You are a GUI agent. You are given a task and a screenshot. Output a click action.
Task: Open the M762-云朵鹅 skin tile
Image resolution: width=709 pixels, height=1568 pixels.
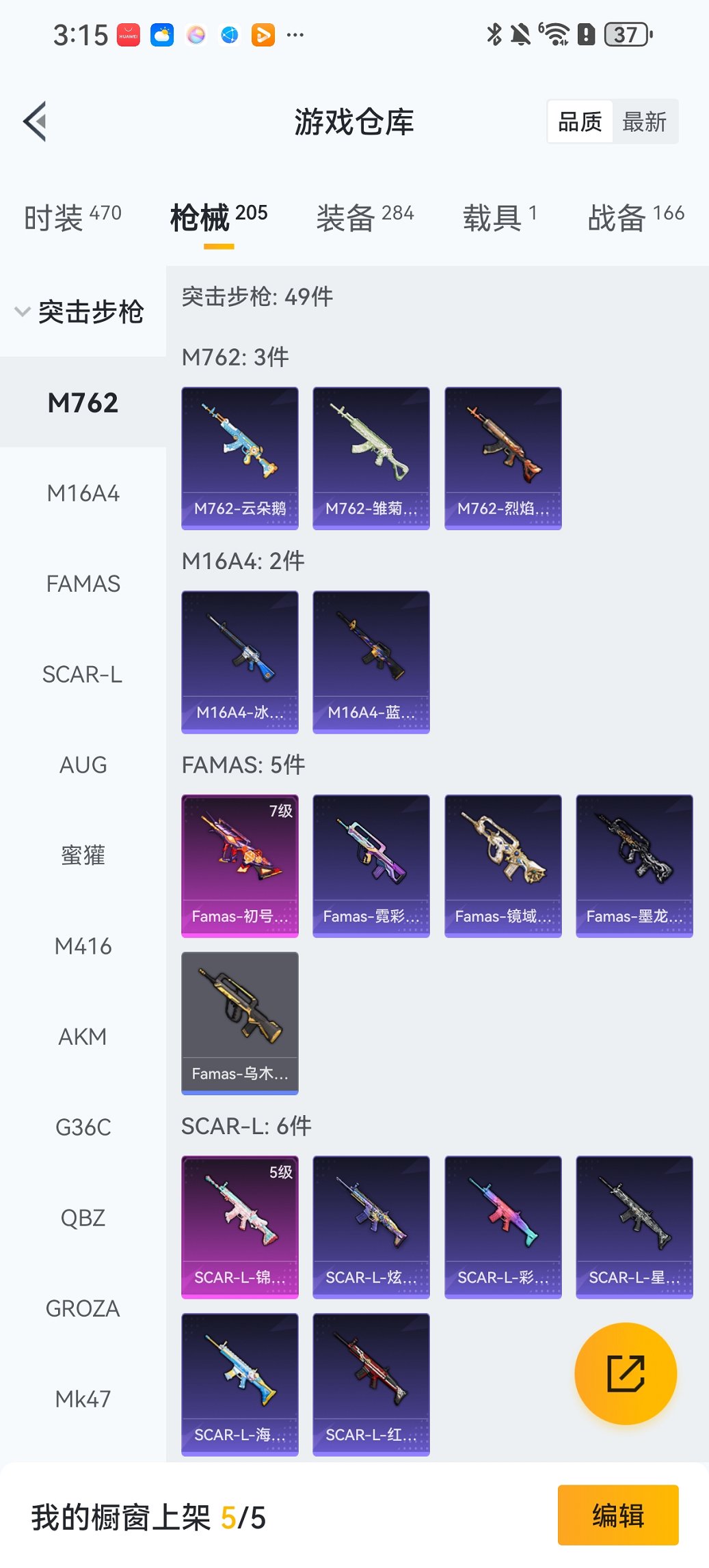[x=240, y=458]
